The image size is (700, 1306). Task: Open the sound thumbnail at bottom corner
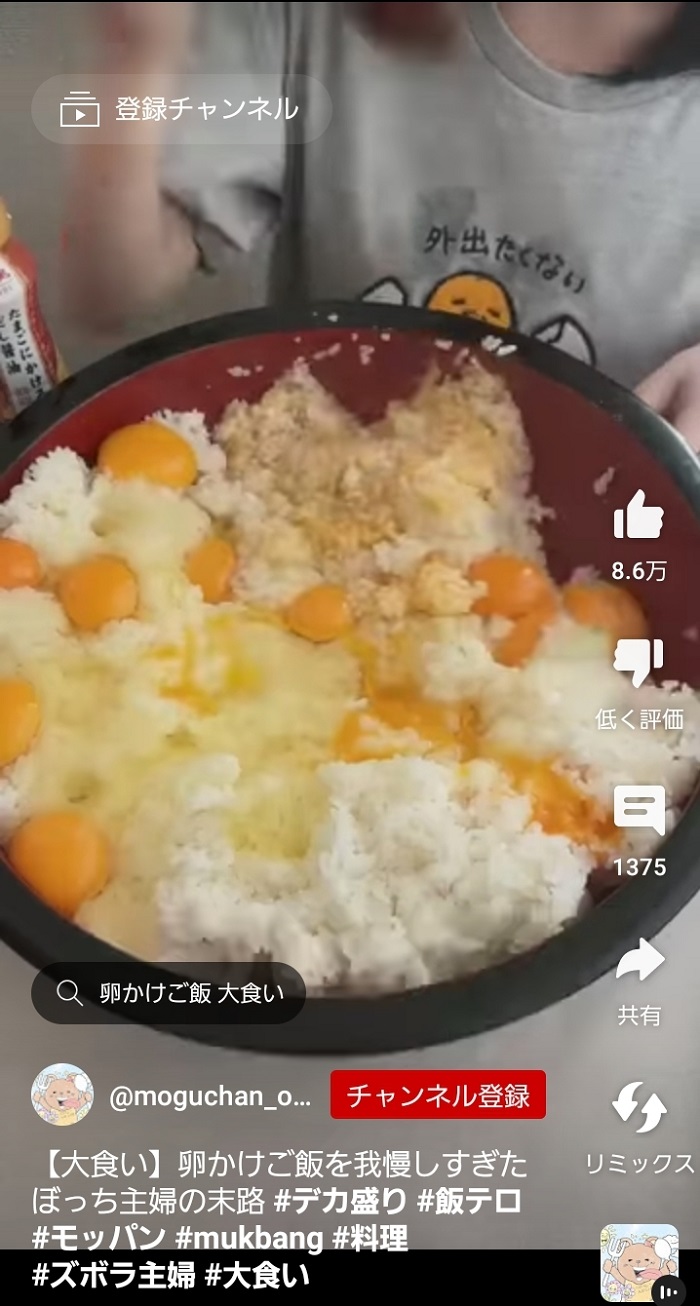click(639, 1262)
